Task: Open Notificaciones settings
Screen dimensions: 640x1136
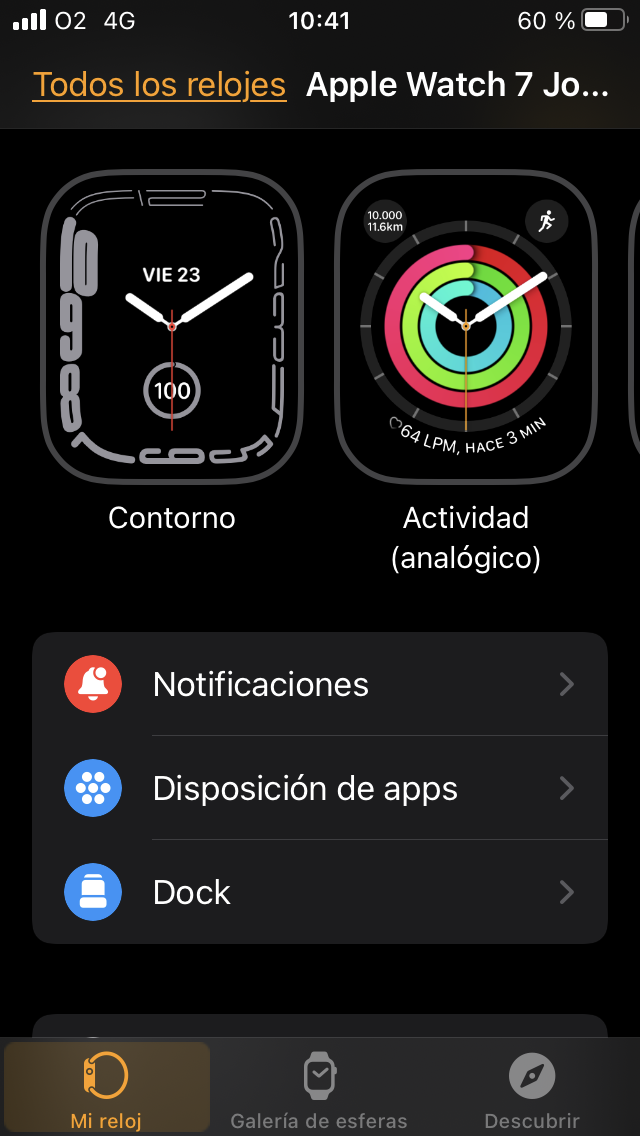Action: pos(320,684)
